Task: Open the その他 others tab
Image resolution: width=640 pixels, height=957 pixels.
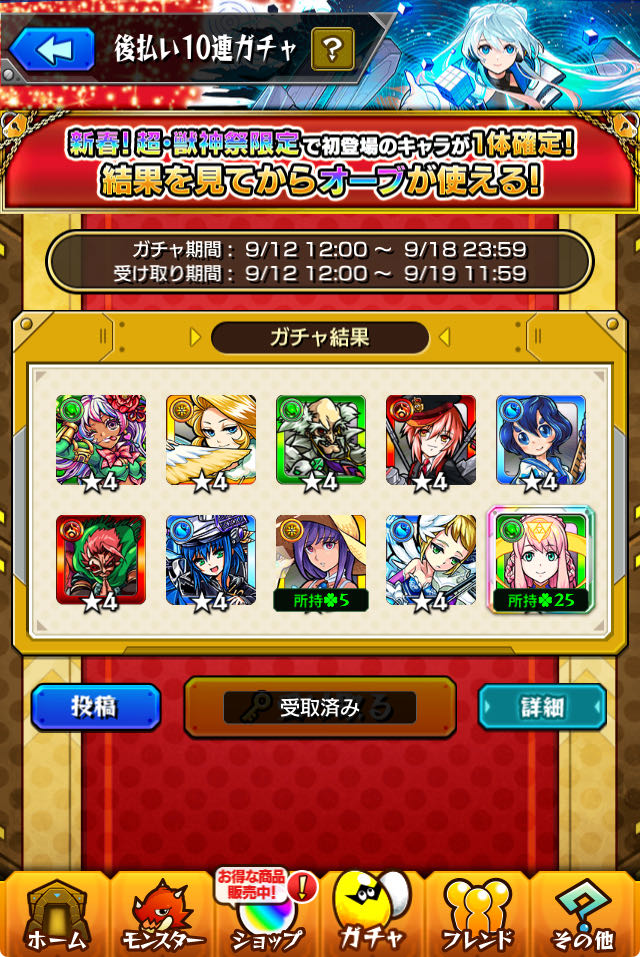Action: pos(583,914)
